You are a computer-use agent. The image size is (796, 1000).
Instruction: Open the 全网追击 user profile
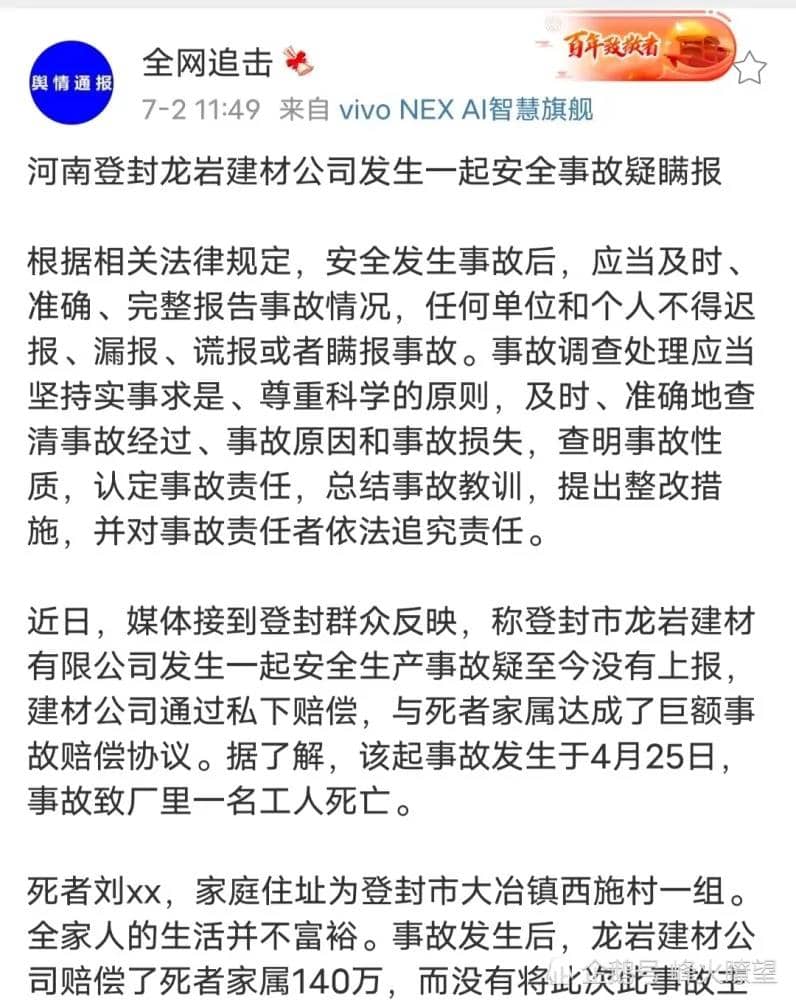pyautogui.click(x=207, y=62)
